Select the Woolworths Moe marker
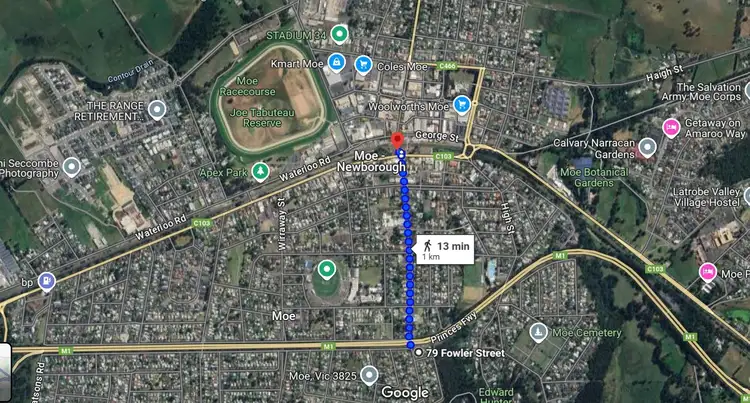This screenshot has height=403, width=750. click(461, 104)
